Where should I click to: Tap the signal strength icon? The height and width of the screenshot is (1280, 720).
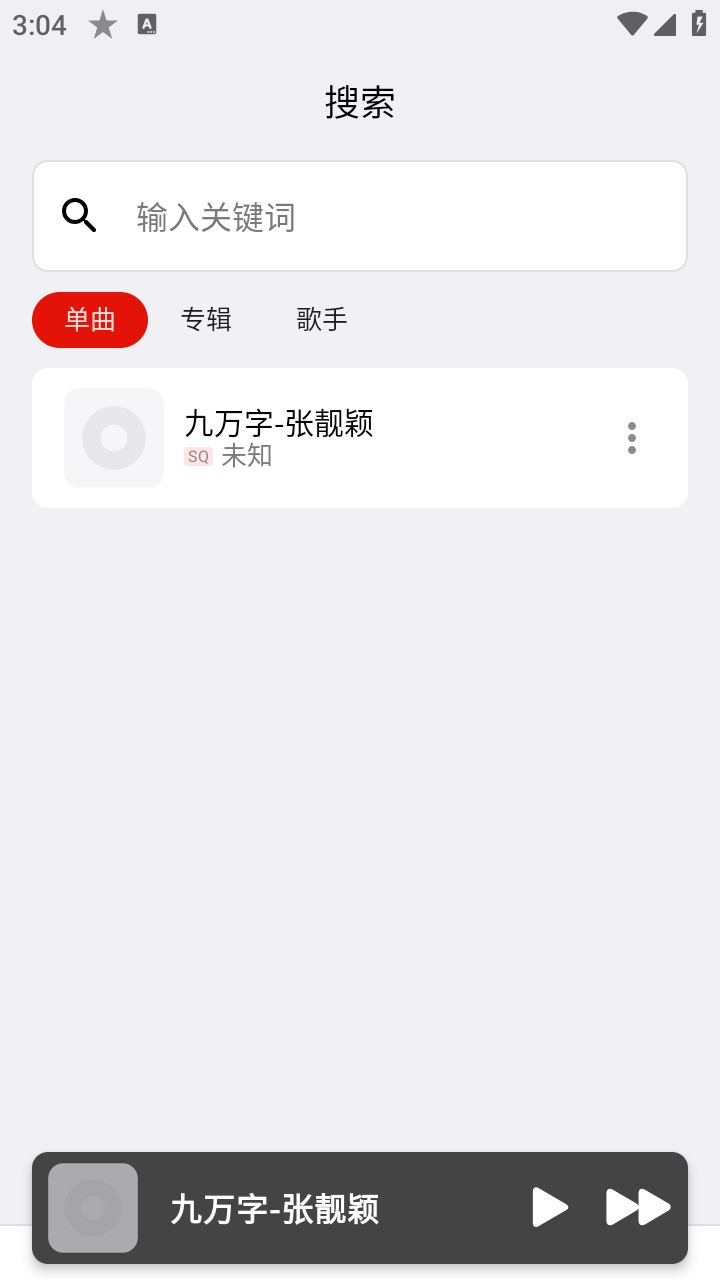pyautogui.click(x=665, y=22)
